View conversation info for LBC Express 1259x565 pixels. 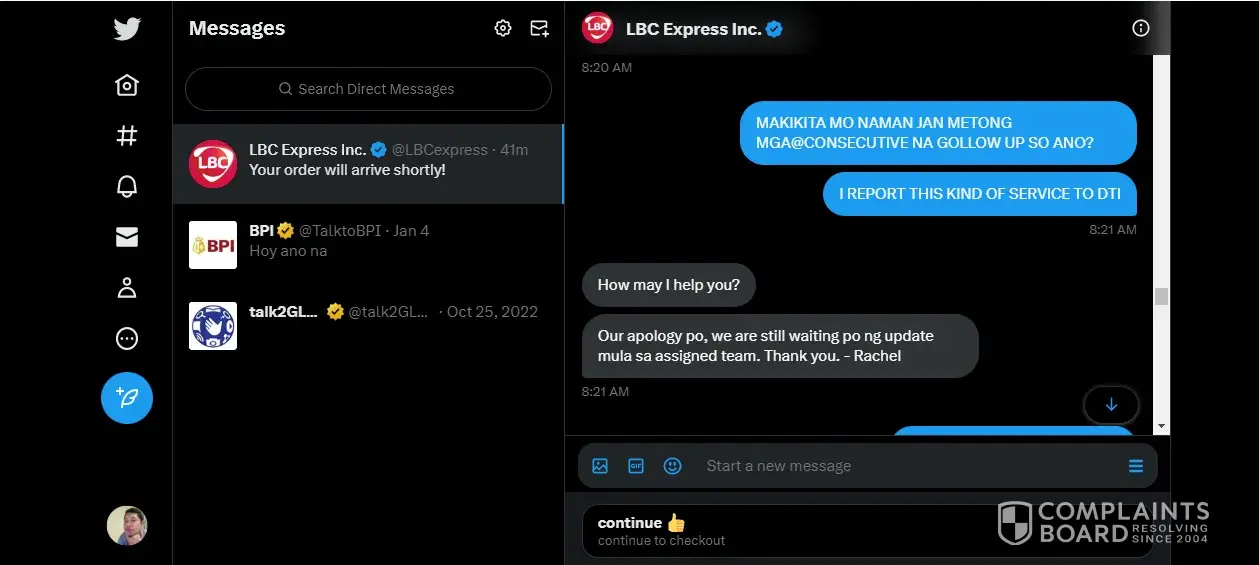tap(1141, 28)
